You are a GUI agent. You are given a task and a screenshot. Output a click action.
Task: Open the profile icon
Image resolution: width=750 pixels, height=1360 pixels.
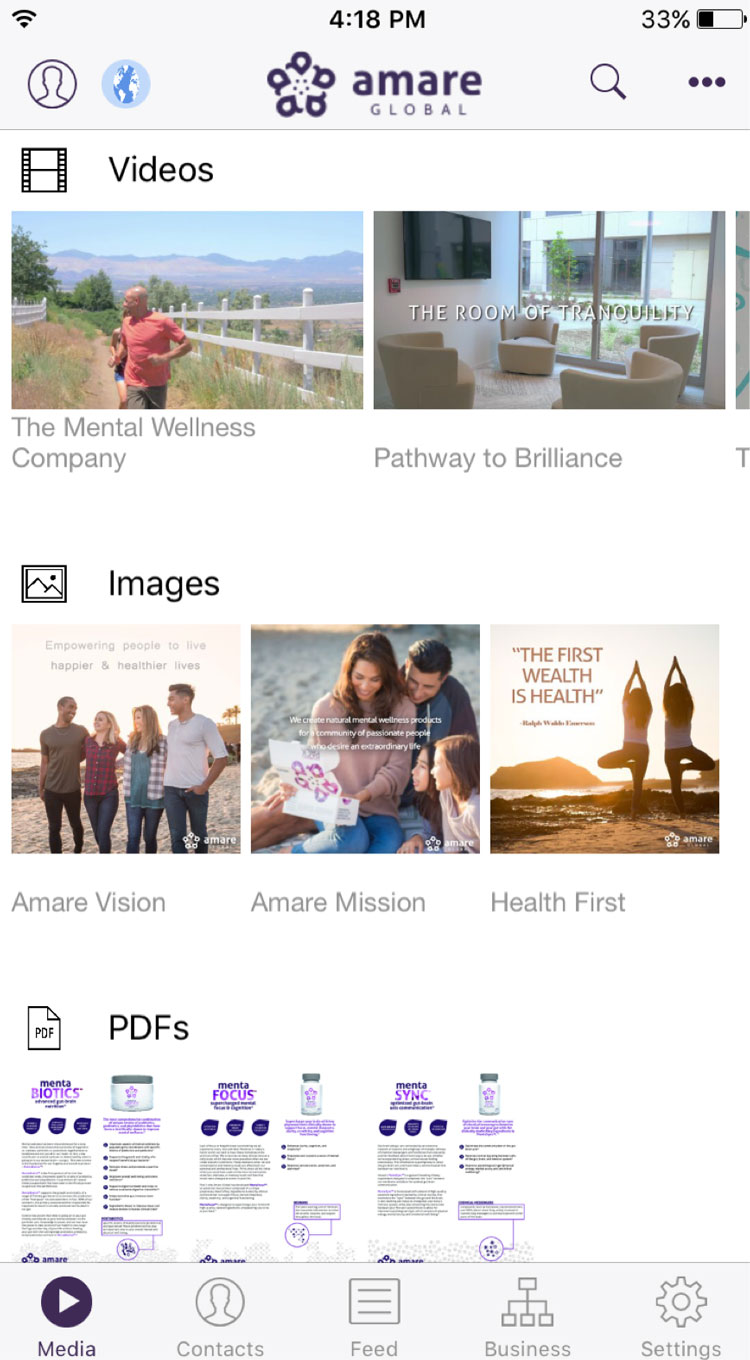(x=52, y=84)
